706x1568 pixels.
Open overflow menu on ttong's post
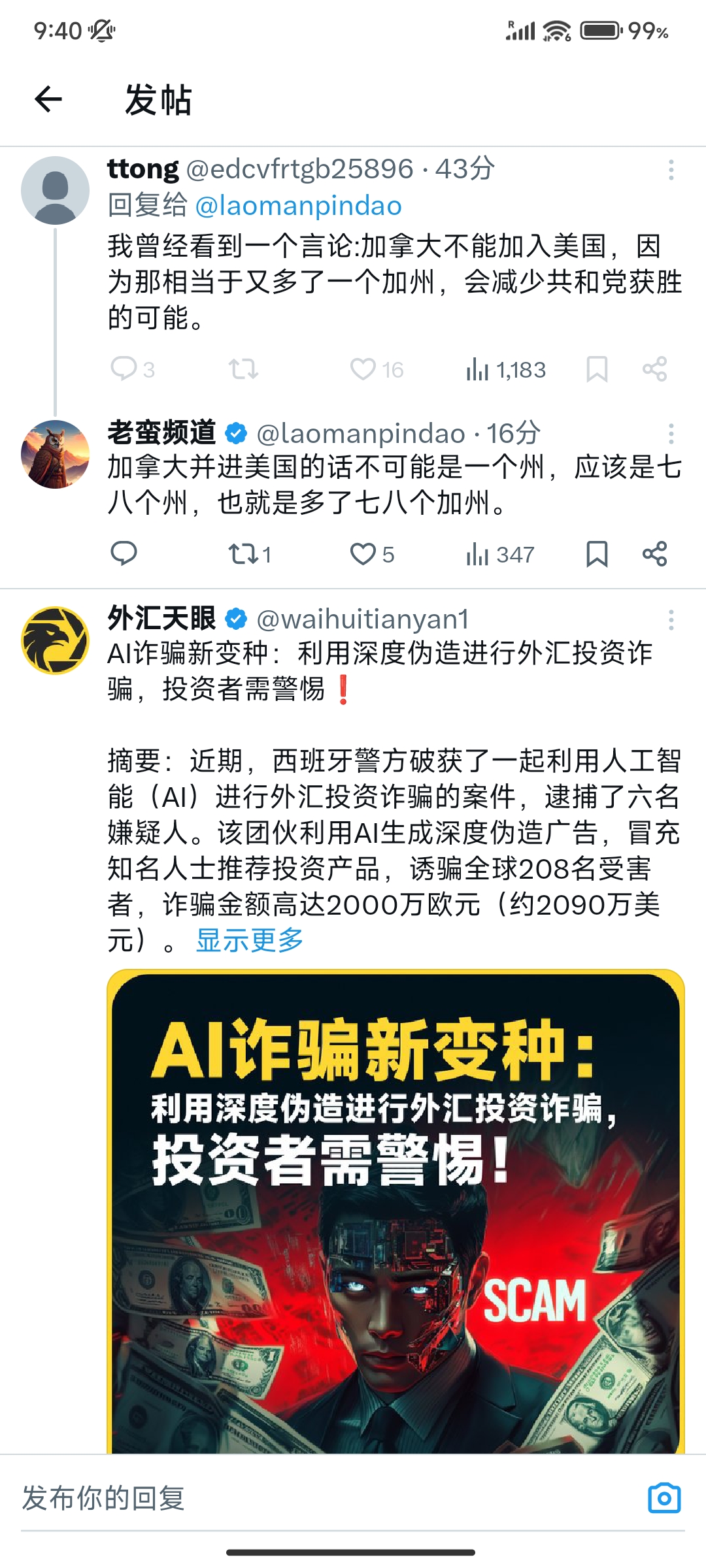(x=671, y=170)
